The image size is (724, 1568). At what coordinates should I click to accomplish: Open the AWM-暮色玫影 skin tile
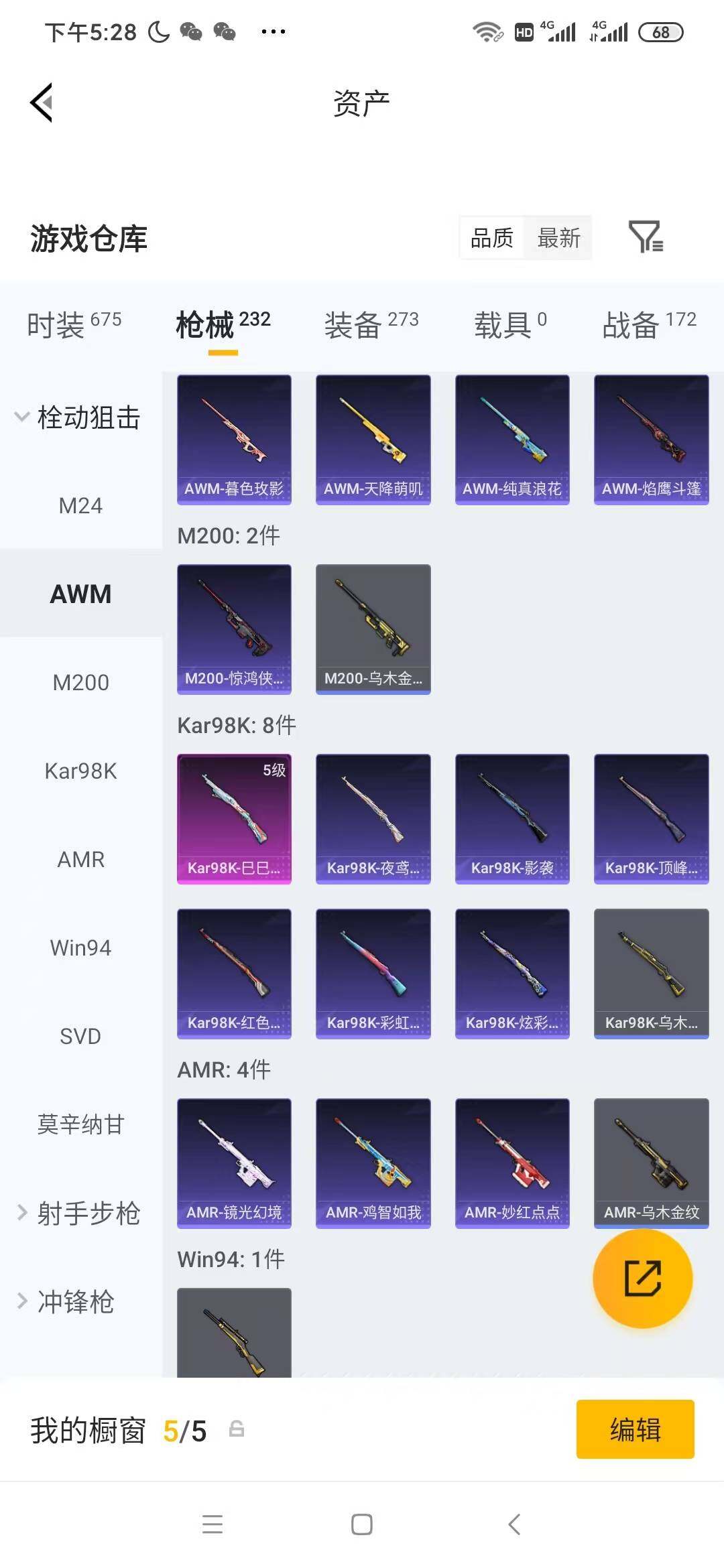tap(234, 440)
